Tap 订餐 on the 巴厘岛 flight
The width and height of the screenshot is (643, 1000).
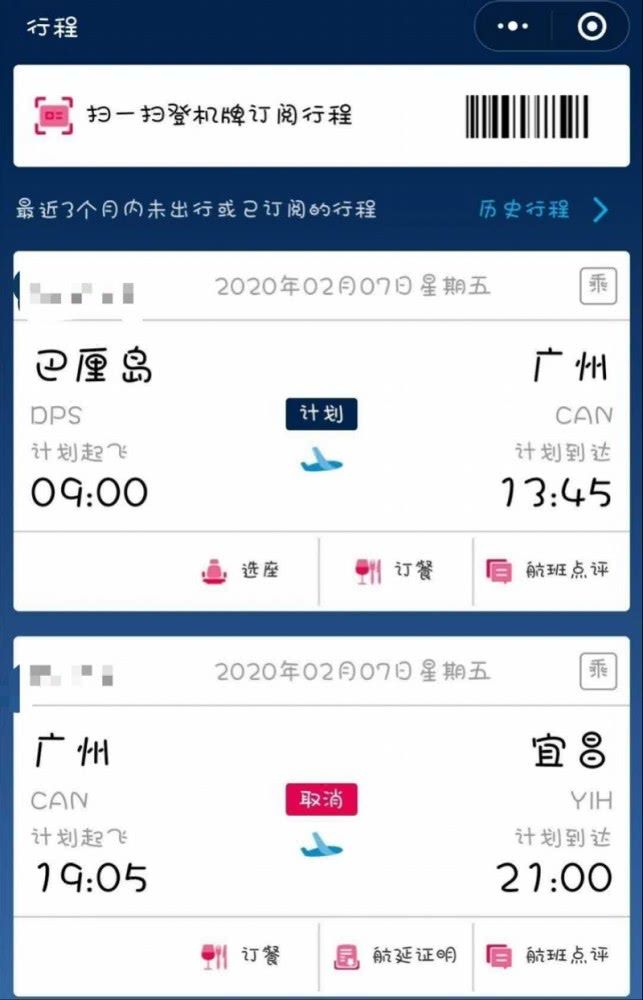395,571
